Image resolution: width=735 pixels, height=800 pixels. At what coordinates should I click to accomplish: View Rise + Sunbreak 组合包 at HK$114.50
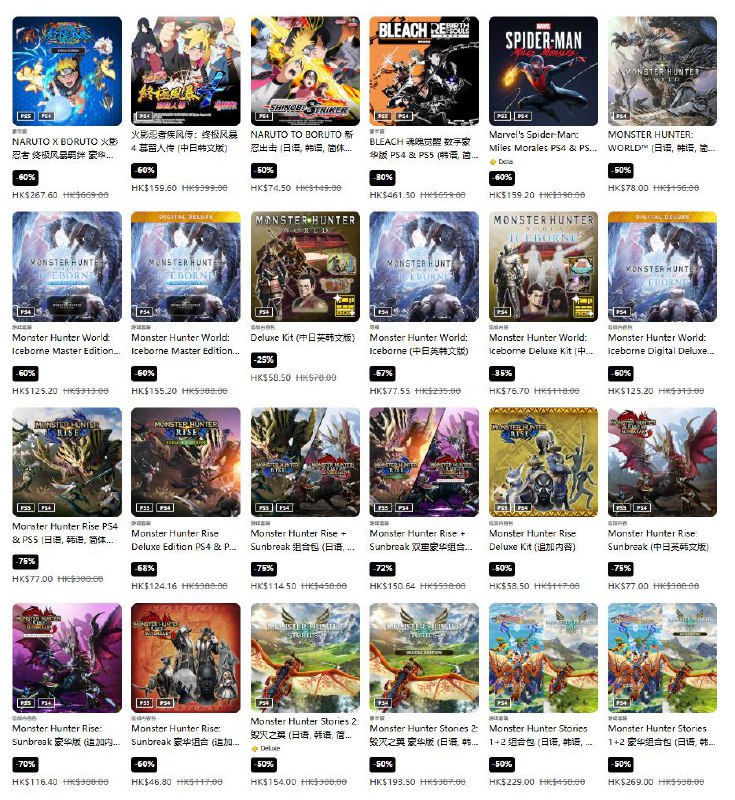click(x=304, y=461)
